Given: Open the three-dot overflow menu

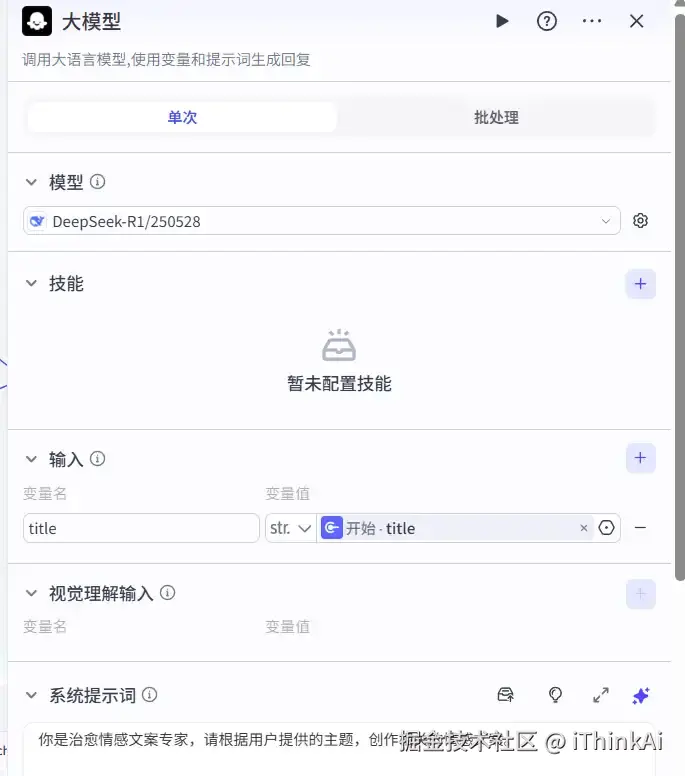Looking at the screenshot, I should click(592, 21).
